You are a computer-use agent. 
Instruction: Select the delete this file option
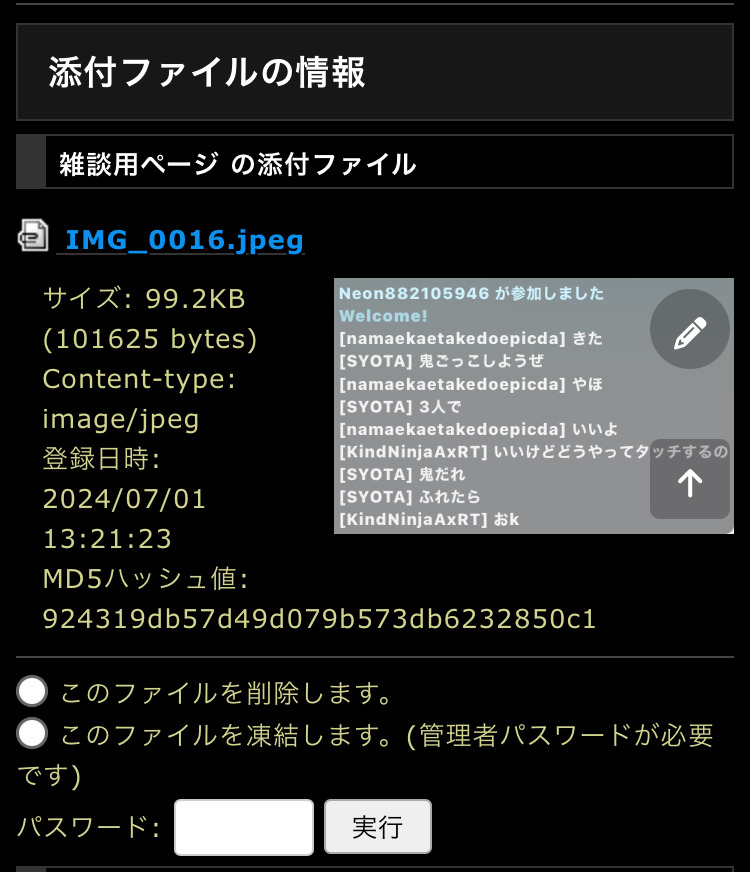pyautogui.click(x=33, y=691)
